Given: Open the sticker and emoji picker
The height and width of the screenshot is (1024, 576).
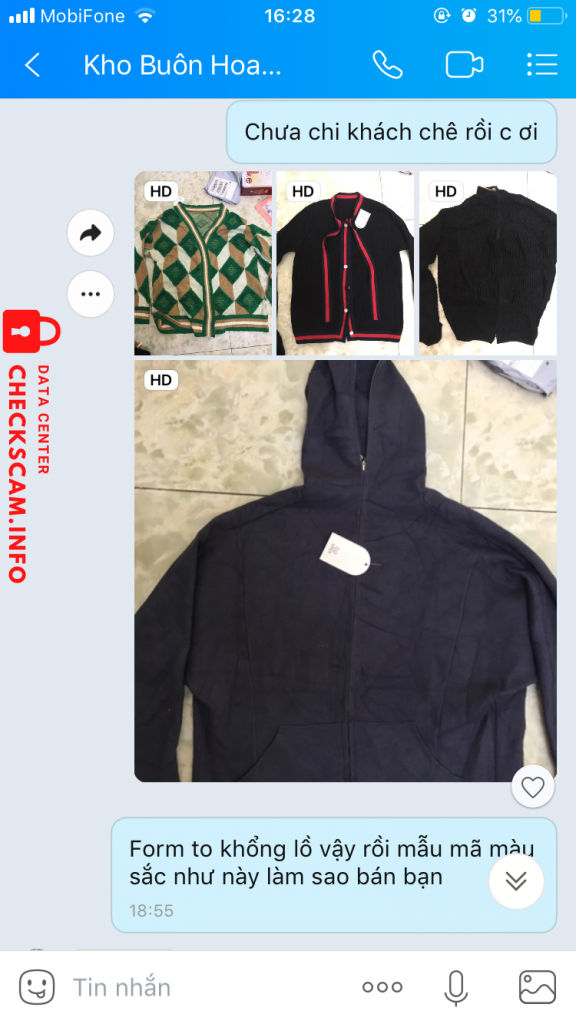Looking at the screenshot, I should point(37,987).
